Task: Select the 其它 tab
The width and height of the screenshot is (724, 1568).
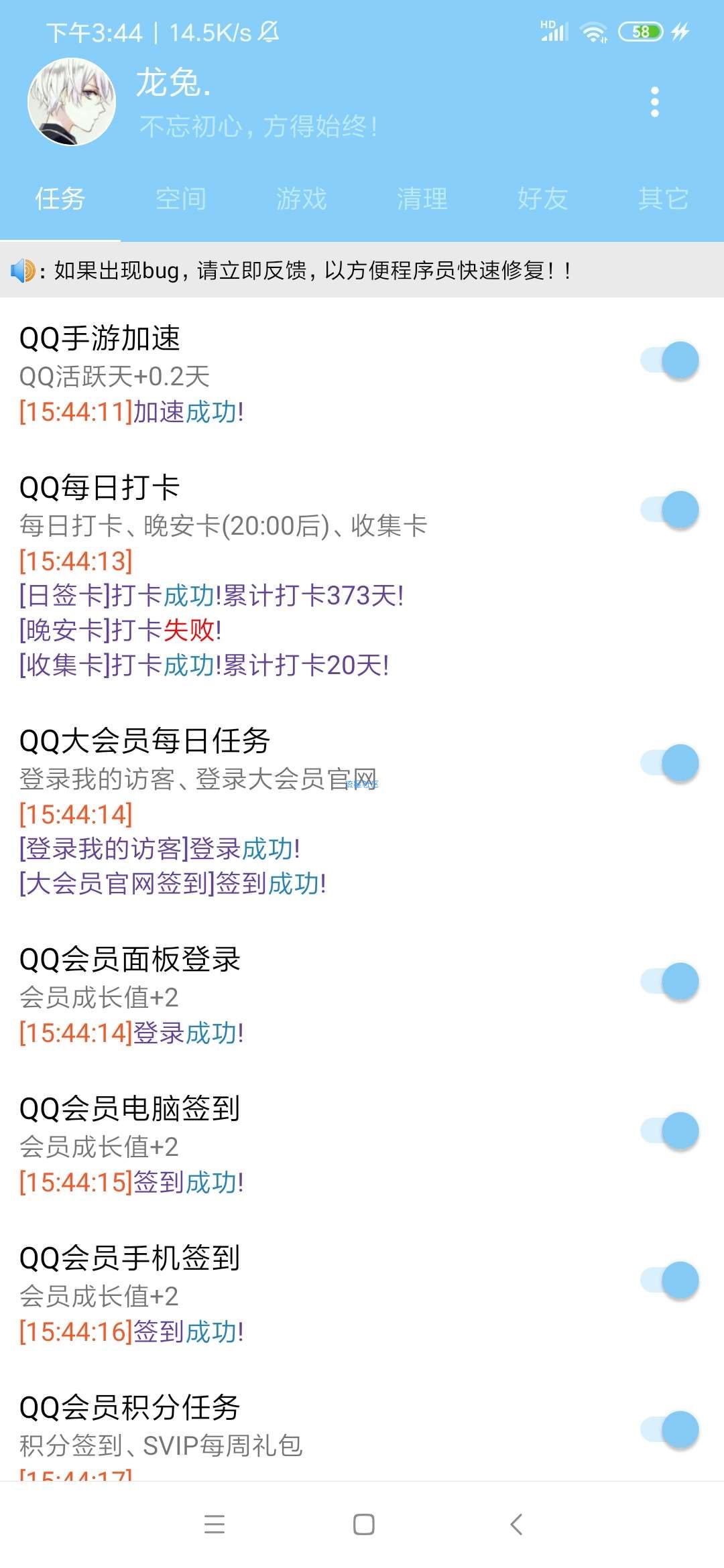Action: 664,199
